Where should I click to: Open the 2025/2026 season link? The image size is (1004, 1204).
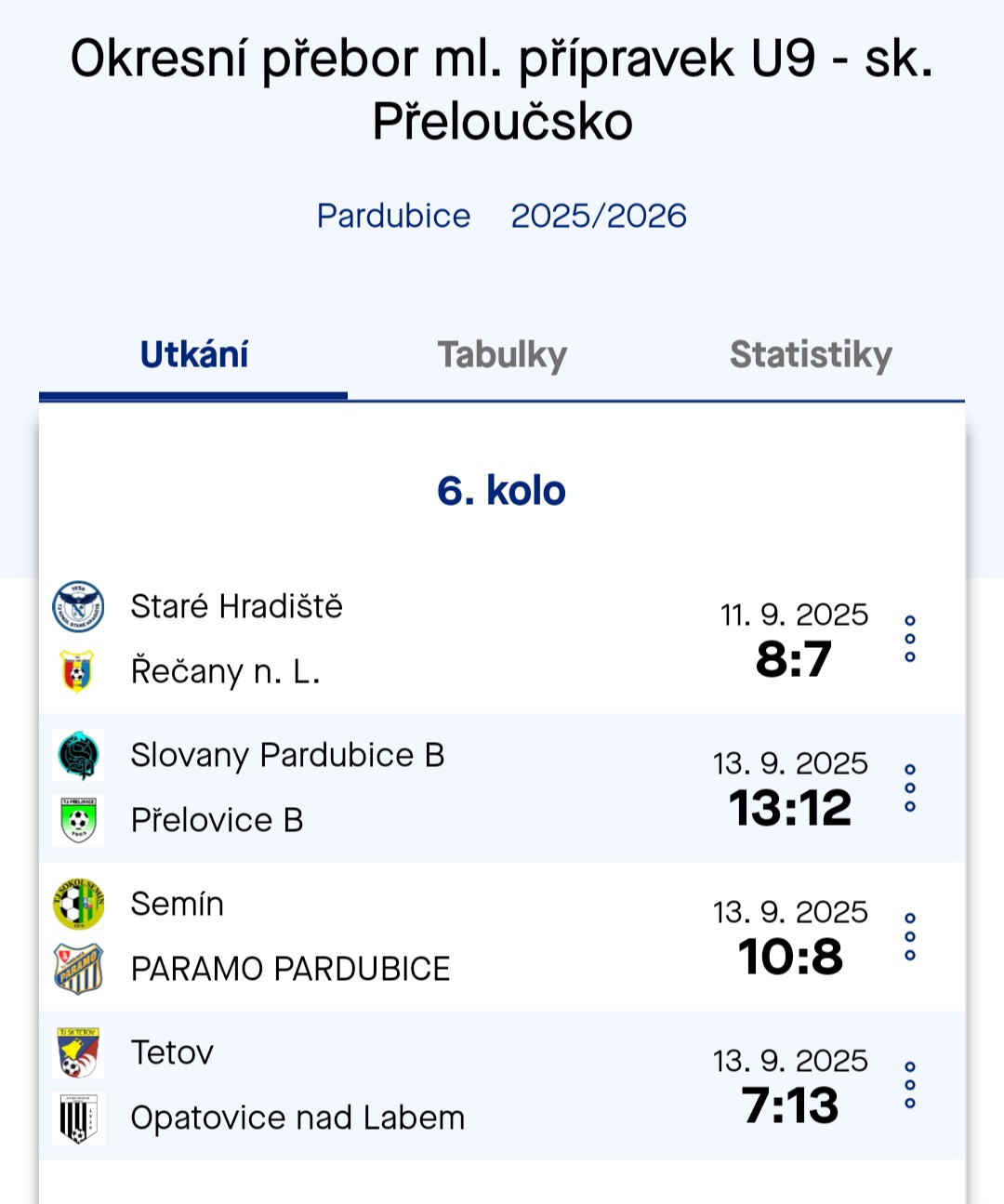(x=599, y=216)
